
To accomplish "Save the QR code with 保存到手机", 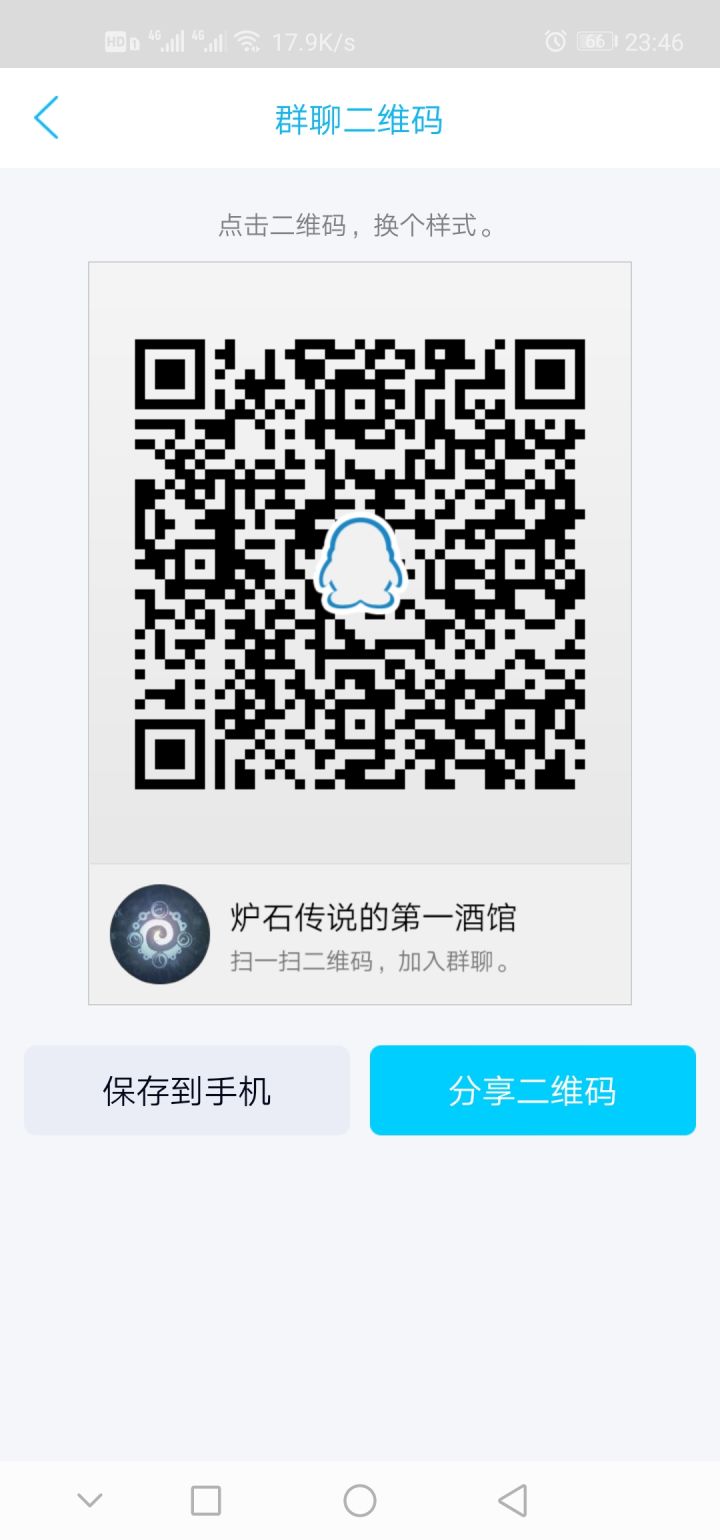I will tap(187, 1090).
